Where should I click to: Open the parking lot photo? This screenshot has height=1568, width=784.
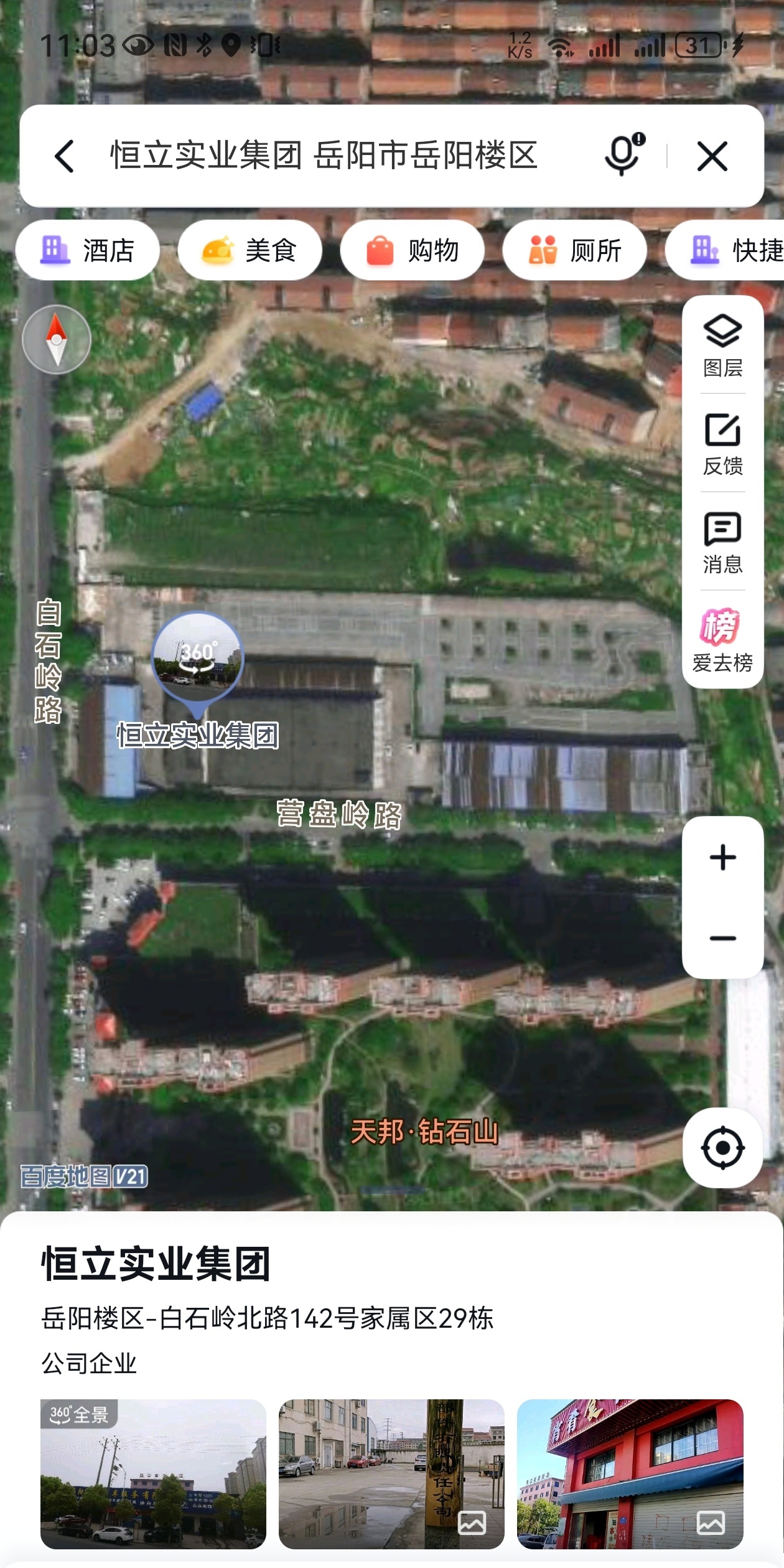click(x=391, y=1474)
